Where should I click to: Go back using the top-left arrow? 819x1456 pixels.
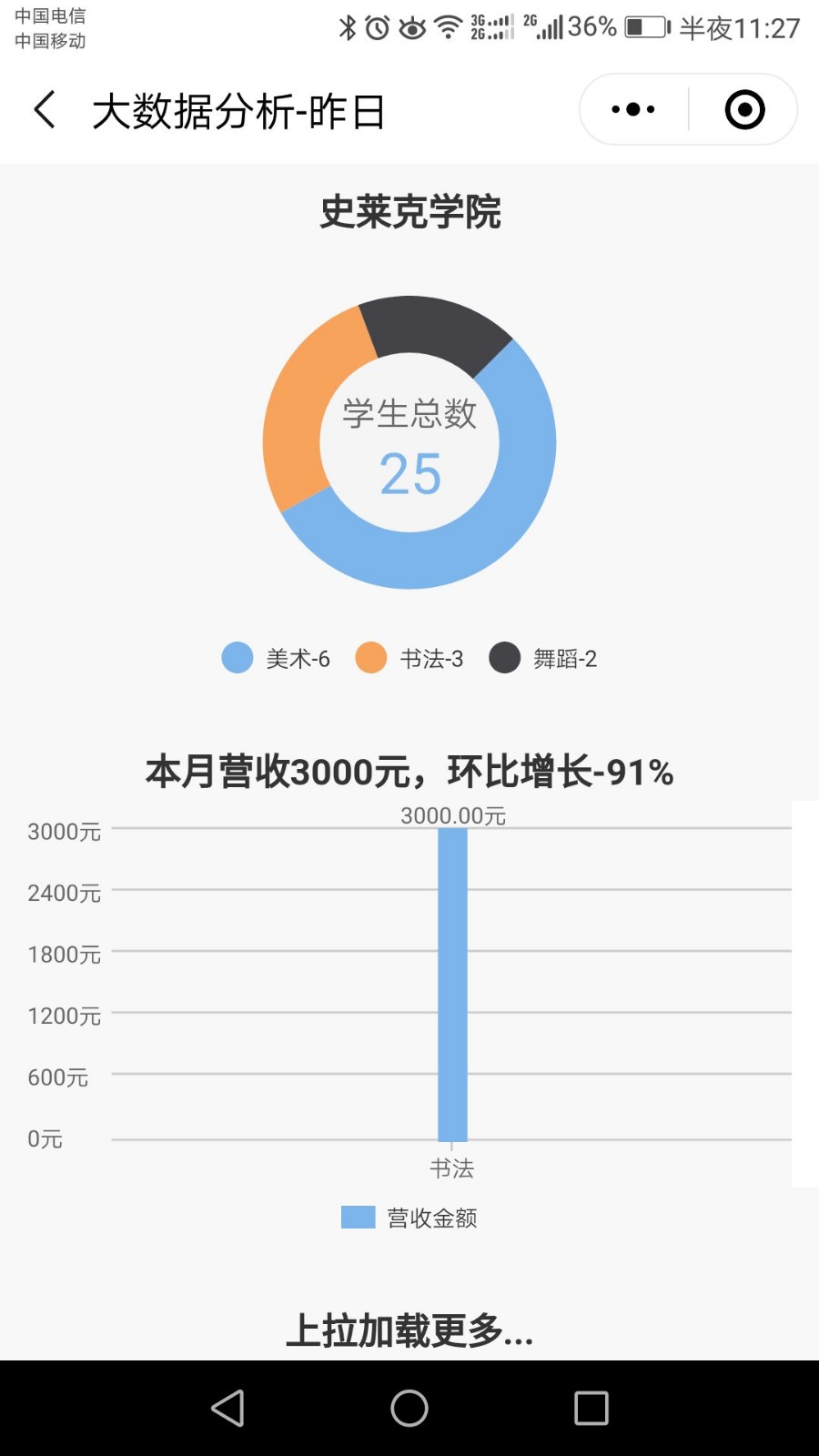click(45, 110)
